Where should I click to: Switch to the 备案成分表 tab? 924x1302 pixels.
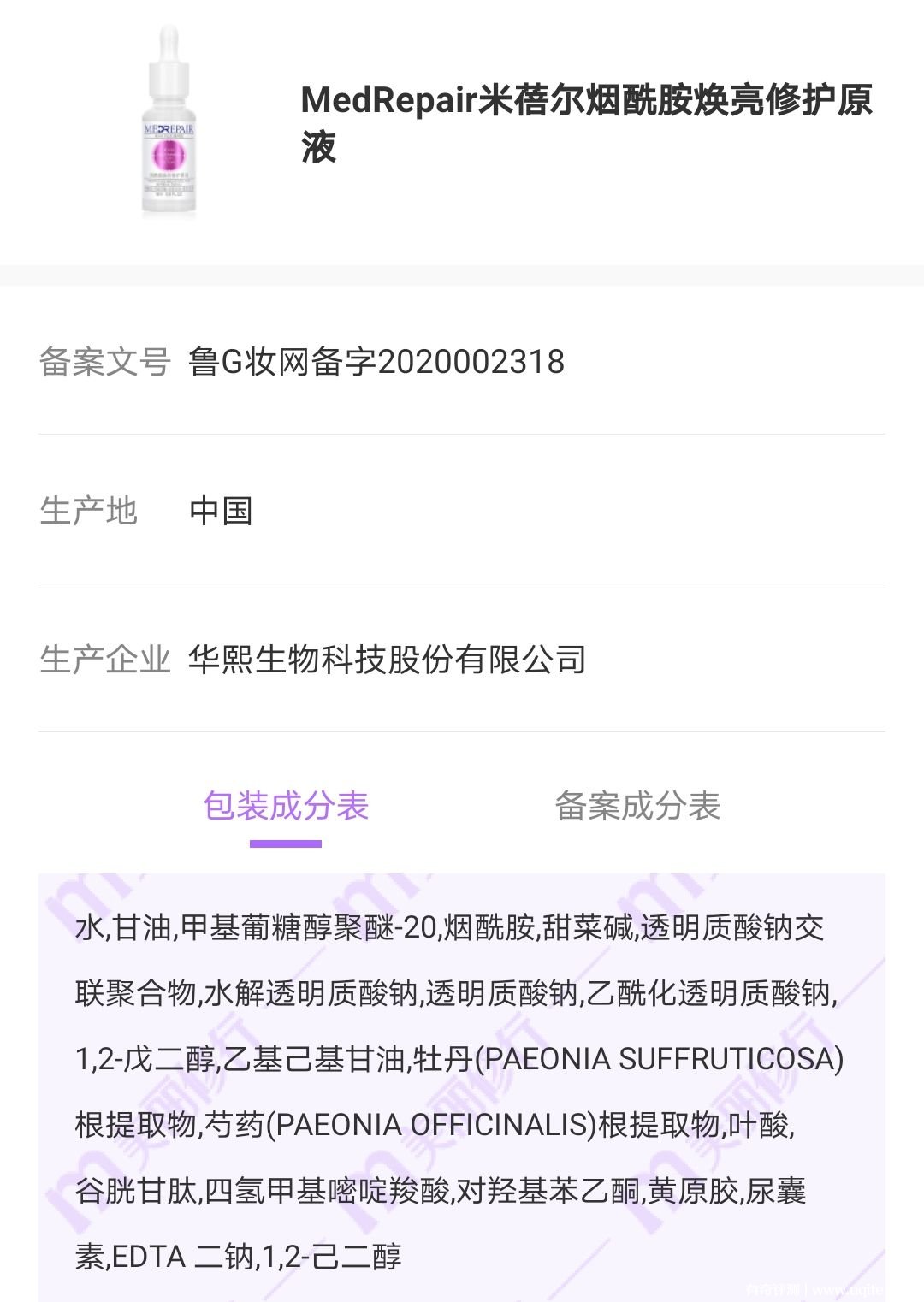[637, 806]
